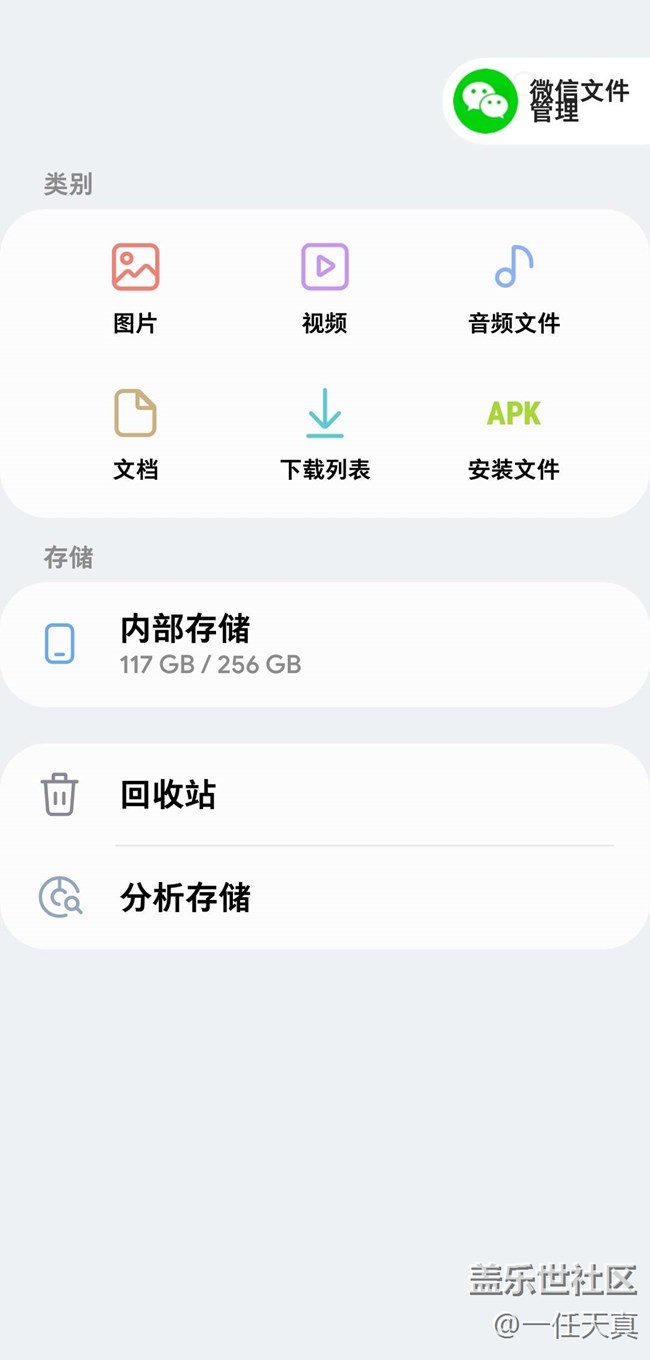Open the 回收站 row
This screenshot has width=650, height=1360.
point(325,795)
